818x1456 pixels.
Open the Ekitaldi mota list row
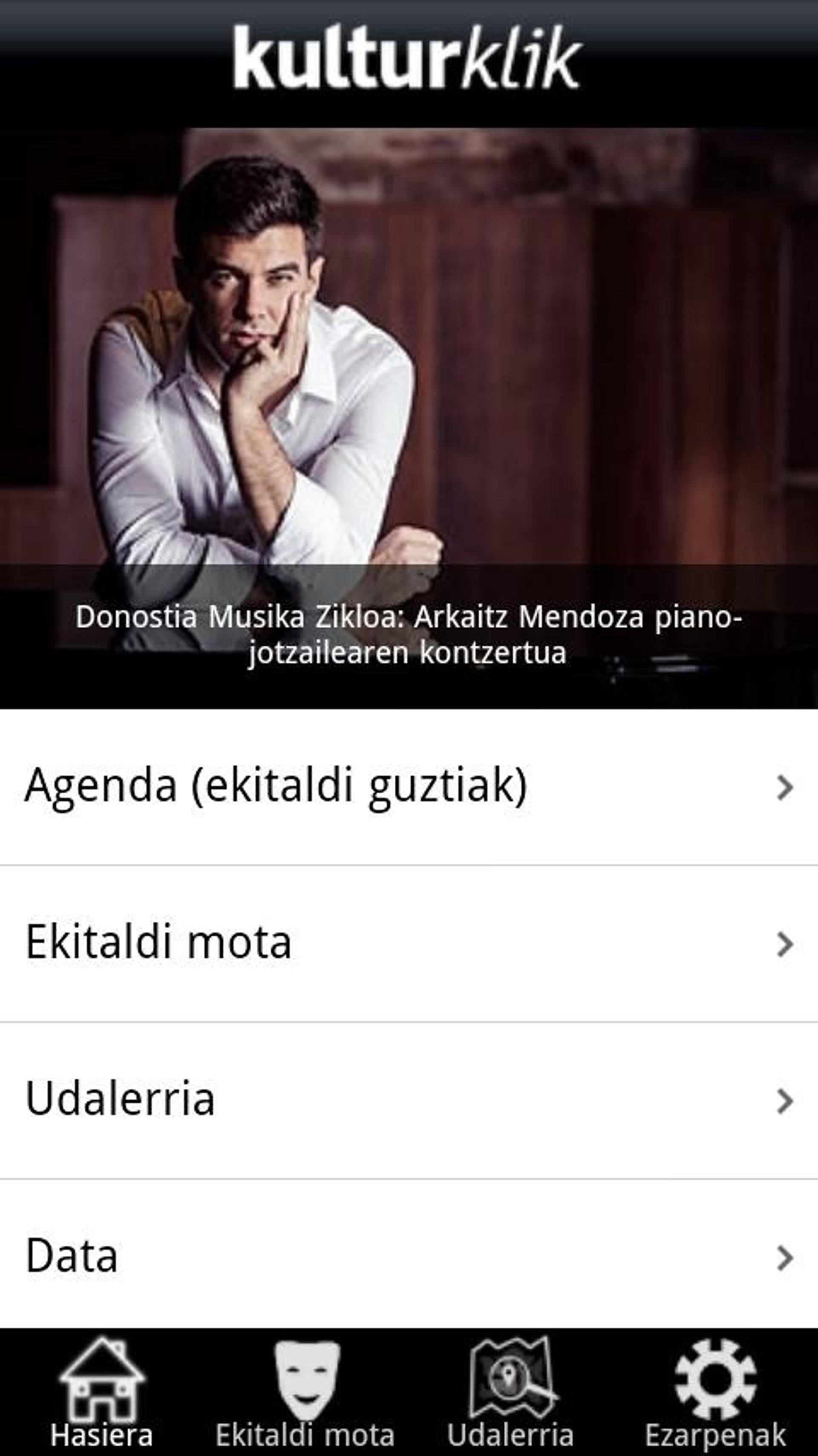[409, 943]
